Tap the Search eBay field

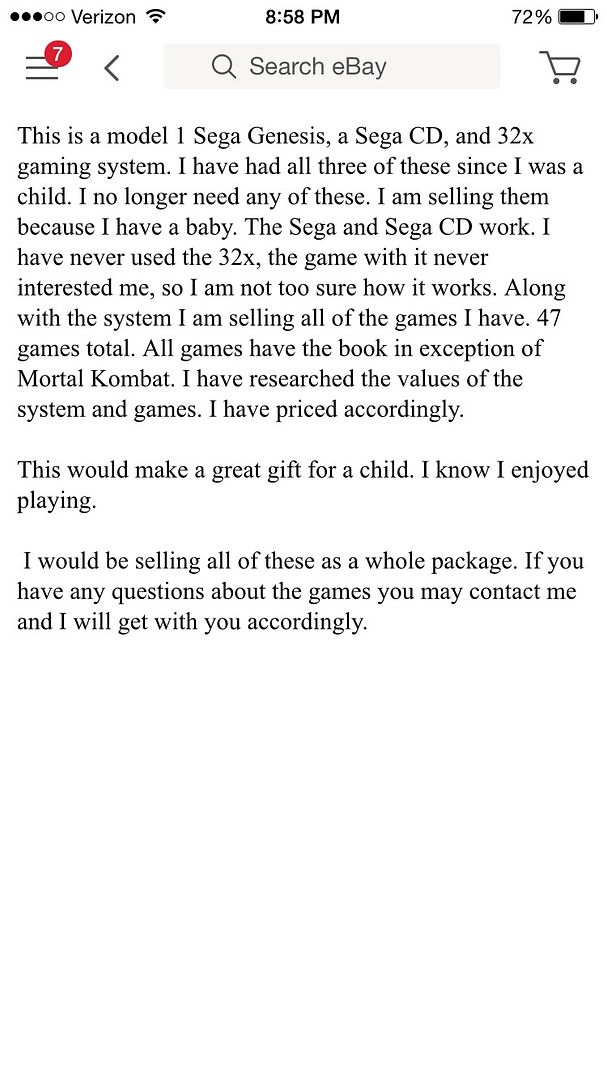[331, 67]
